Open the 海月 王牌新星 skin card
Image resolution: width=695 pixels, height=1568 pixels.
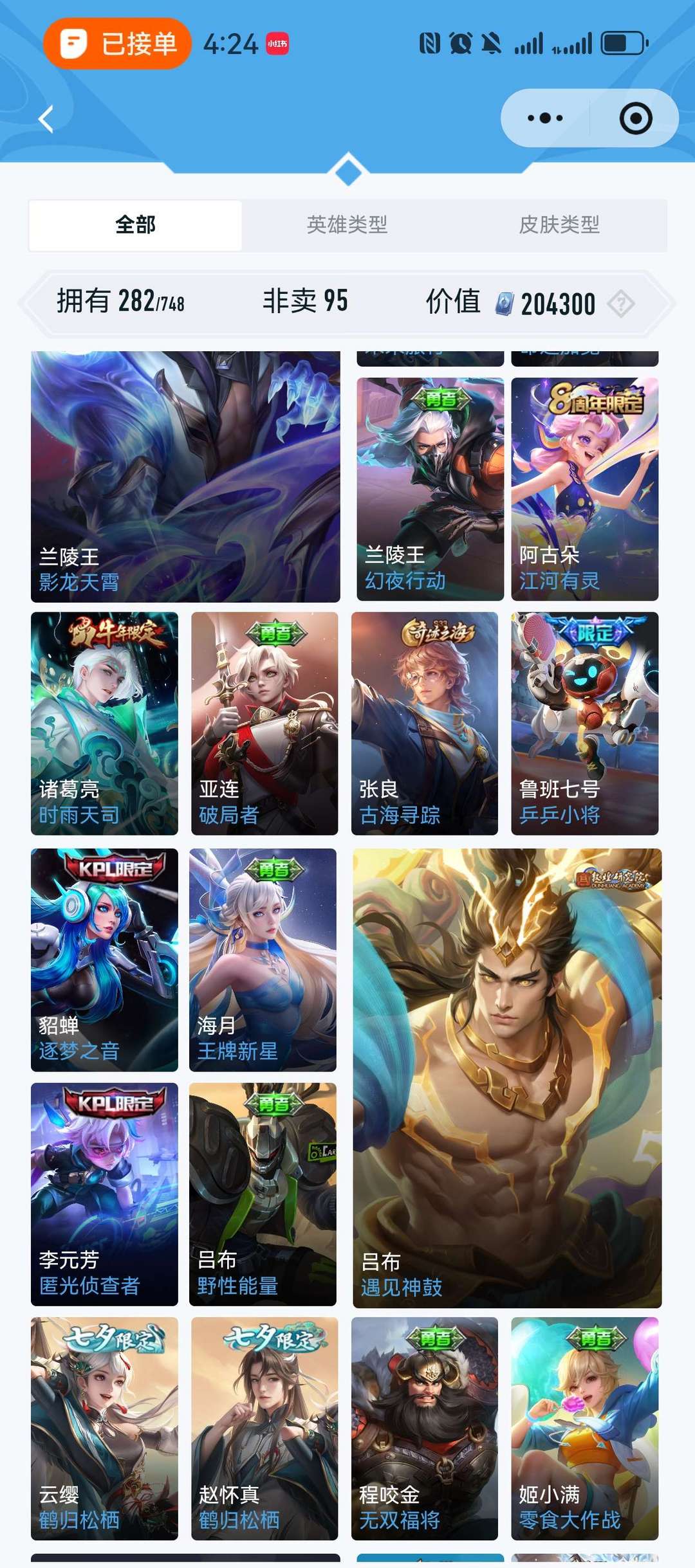click(x=263, y=960)
